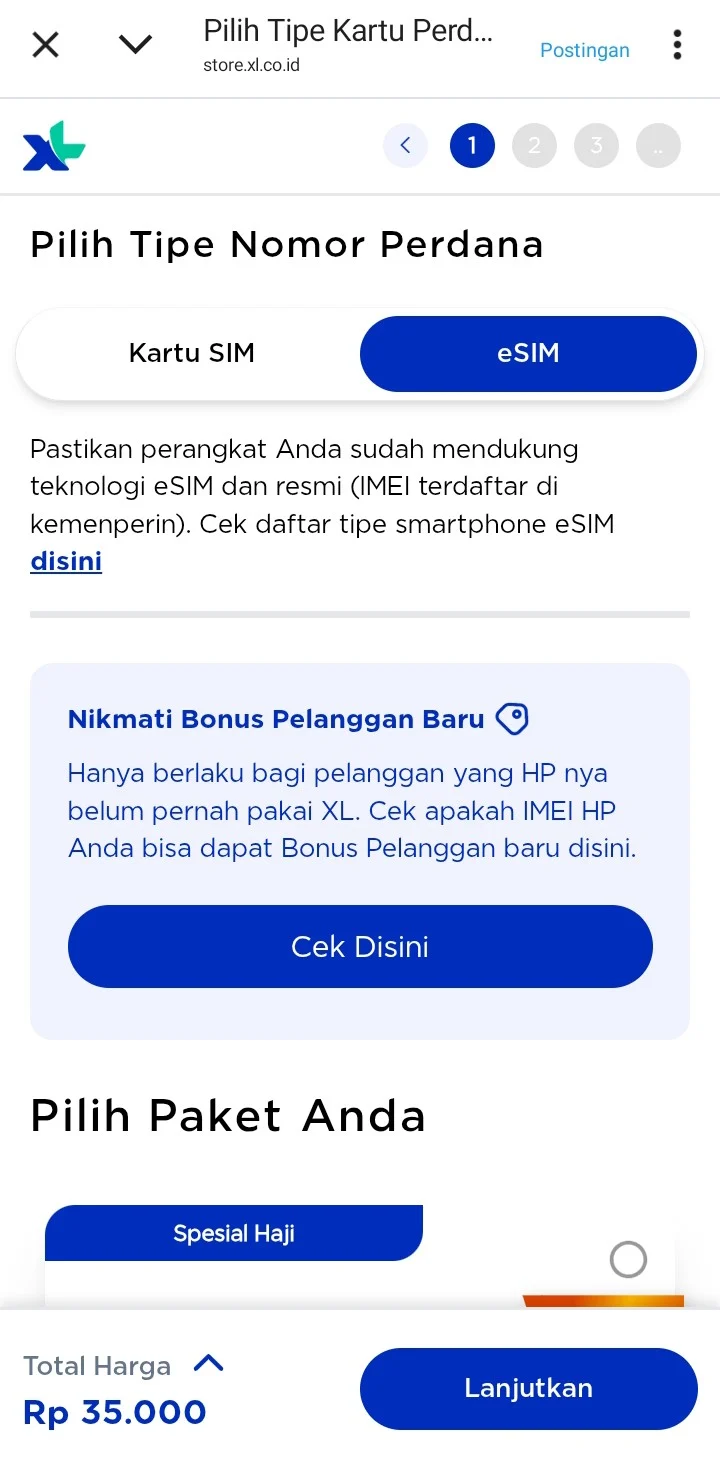Open the Postingan link
This screenshot has height=1459, width=720.
pyautogui.click(x=584, y=50)
